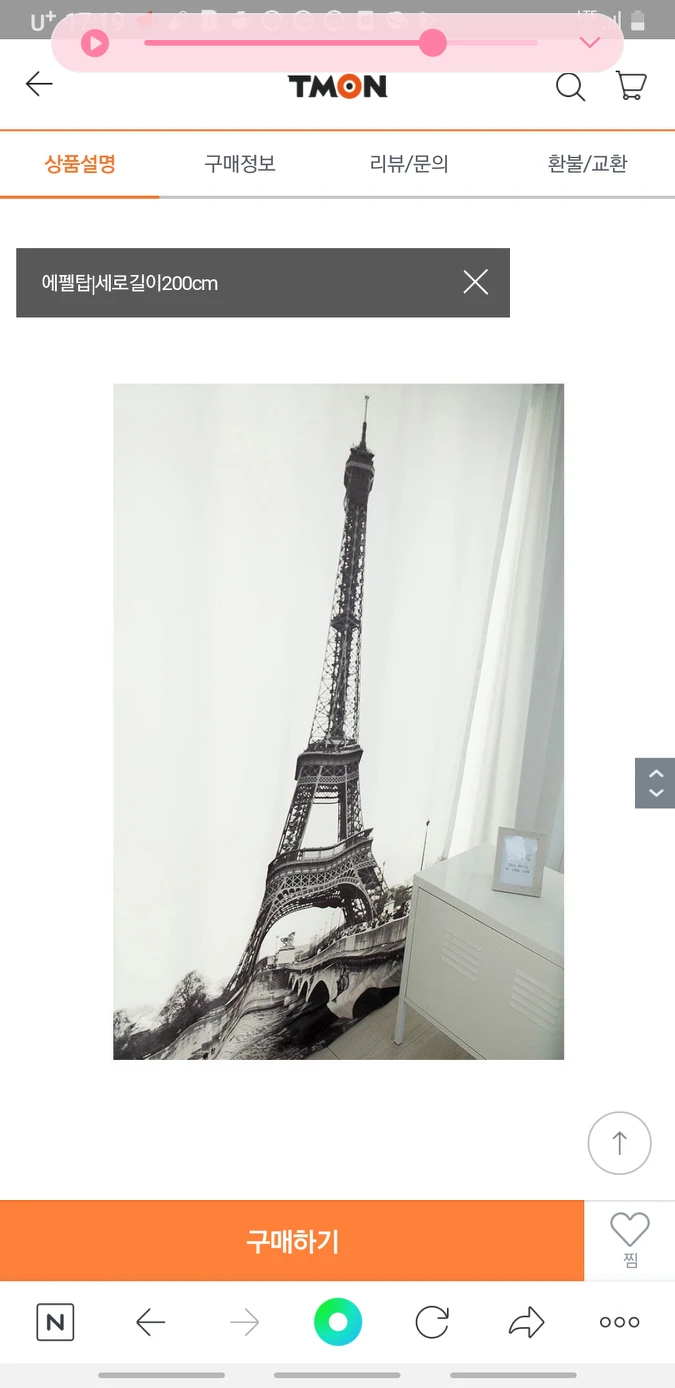Add the product to 찜 wishlist
This screenshot has width=675, height=1388.
coord(630,1240)
